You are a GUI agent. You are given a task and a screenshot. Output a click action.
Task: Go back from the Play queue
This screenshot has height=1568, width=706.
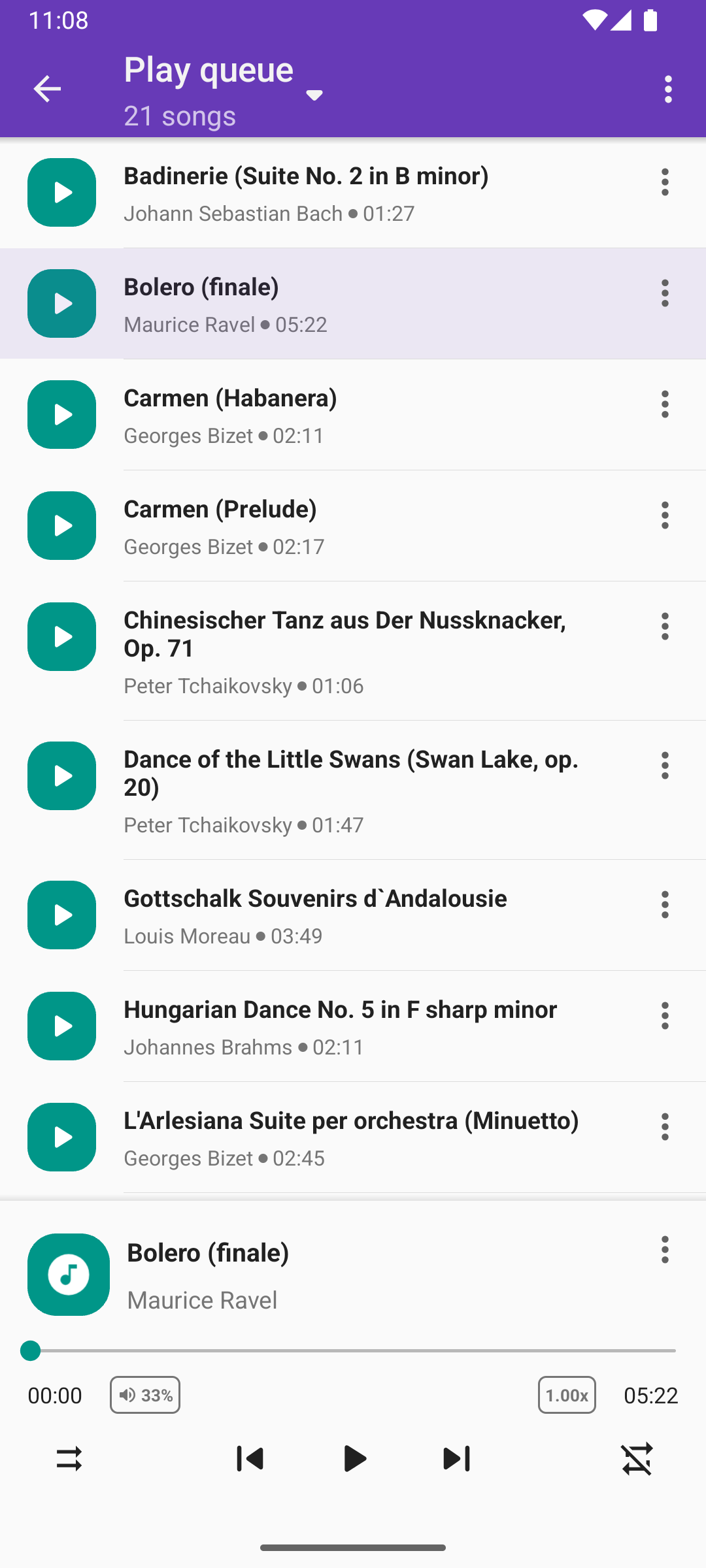[x=47, y=89]
